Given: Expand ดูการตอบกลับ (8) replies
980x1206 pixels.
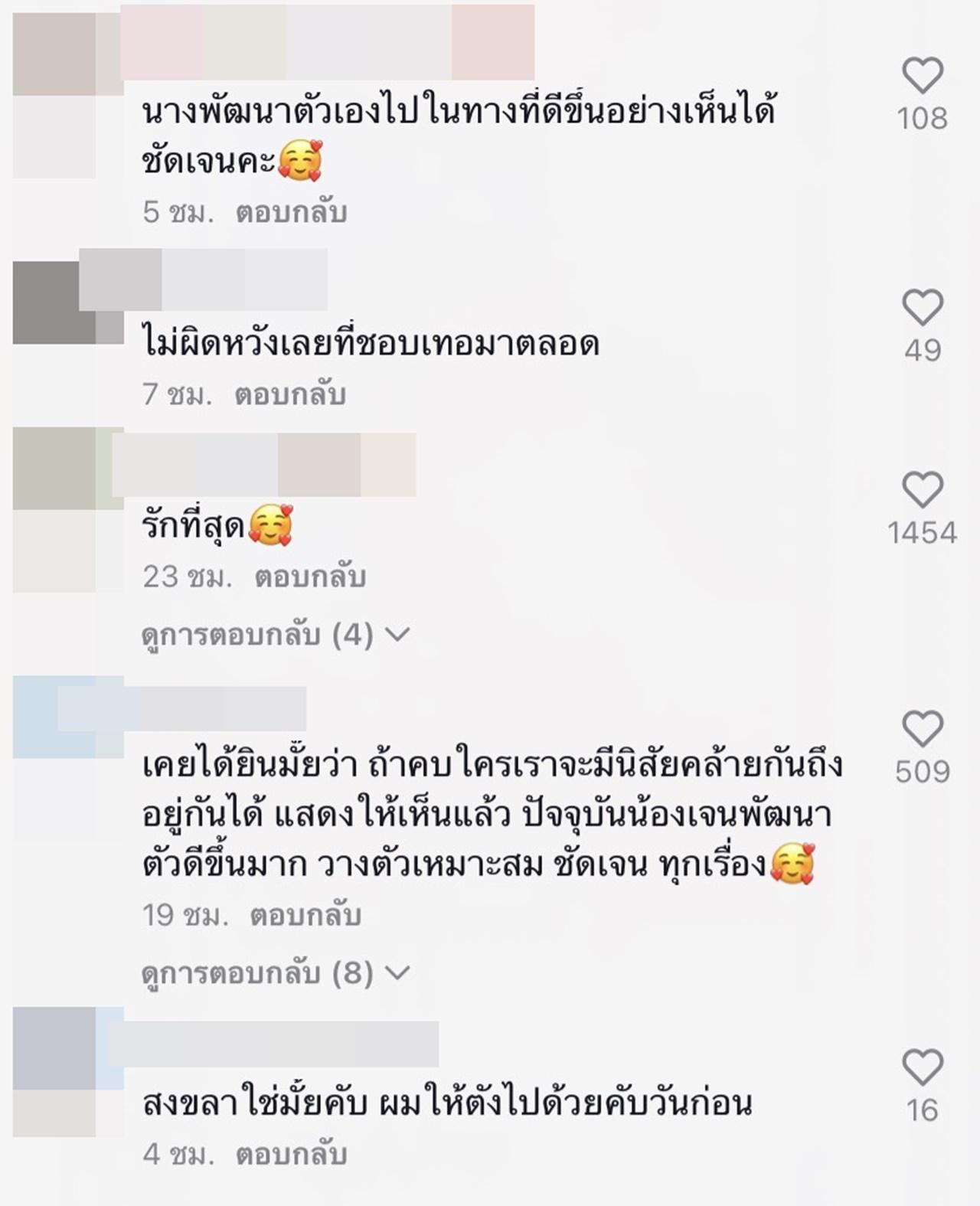Looking at the screenshot, I should pyautogui.click(x=276, y=973).
